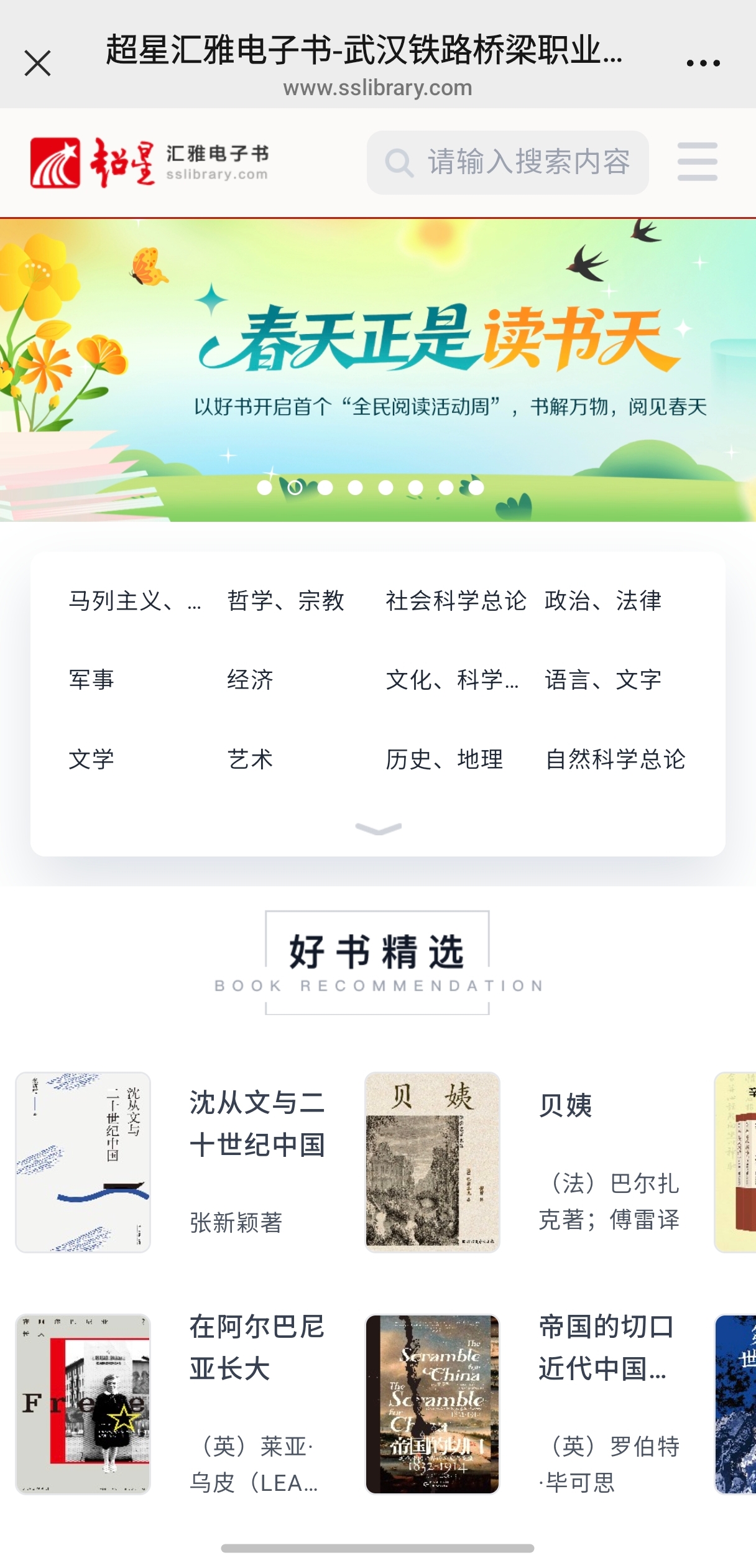The width and height of the screenshot is (756, 1568).
Task: Tap the search box 请输入搜索内容
Action: 507,162
